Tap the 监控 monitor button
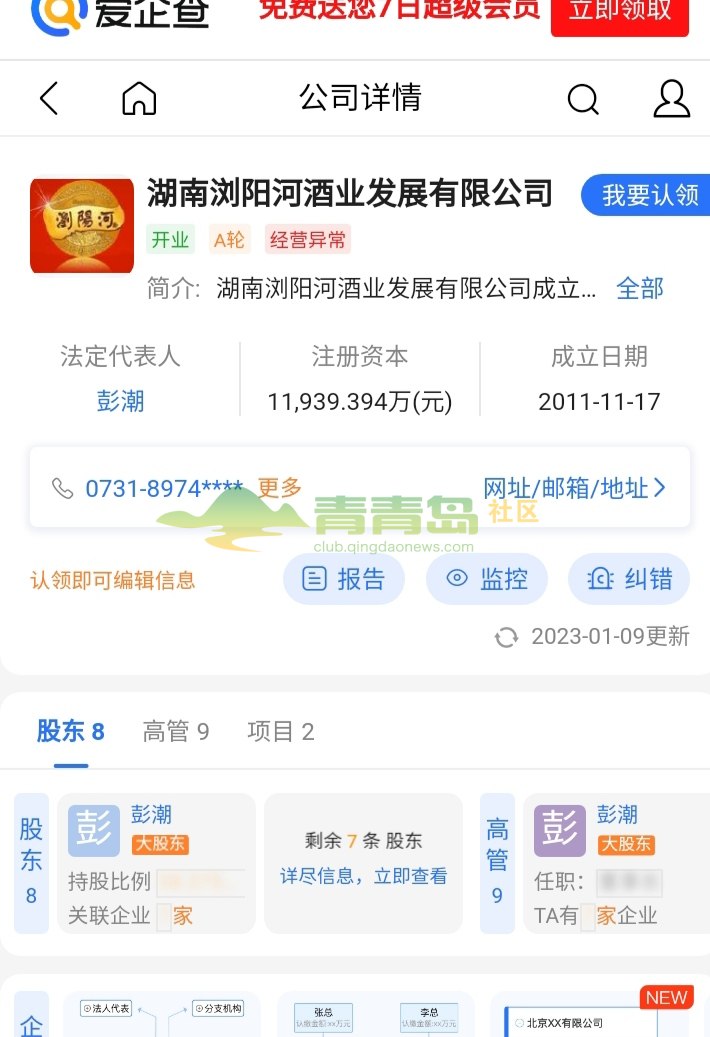The image size is (710, 1037). click(x=487, y=579)
